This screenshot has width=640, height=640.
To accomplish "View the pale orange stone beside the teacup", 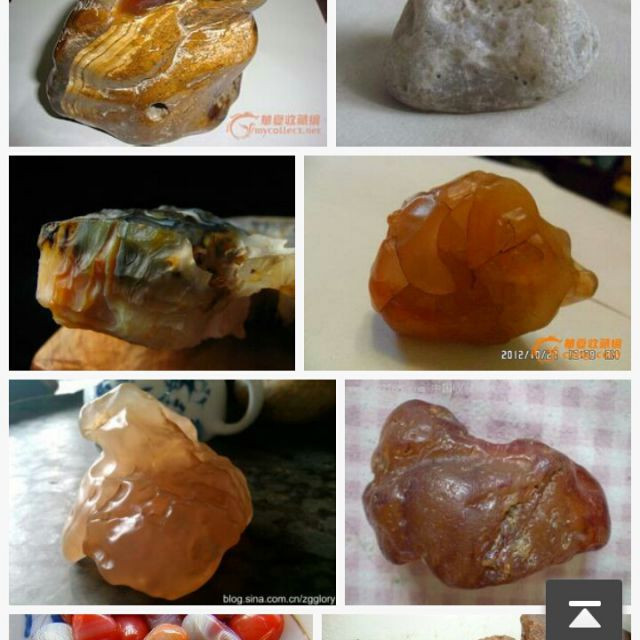I will pyautogui.click(x=172, y=492).
